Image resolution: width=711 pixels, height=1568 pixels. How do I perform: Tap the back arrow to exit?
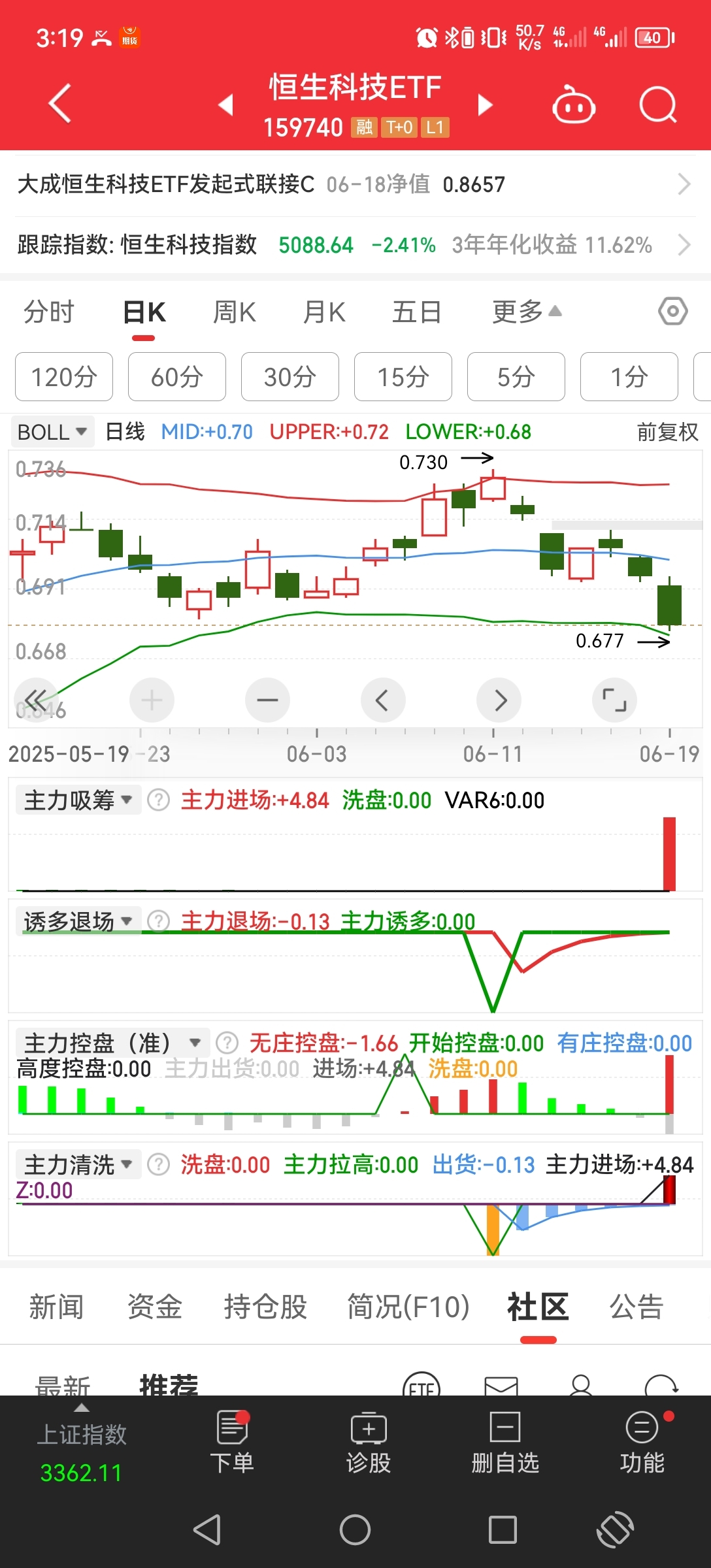click(59, 103)
